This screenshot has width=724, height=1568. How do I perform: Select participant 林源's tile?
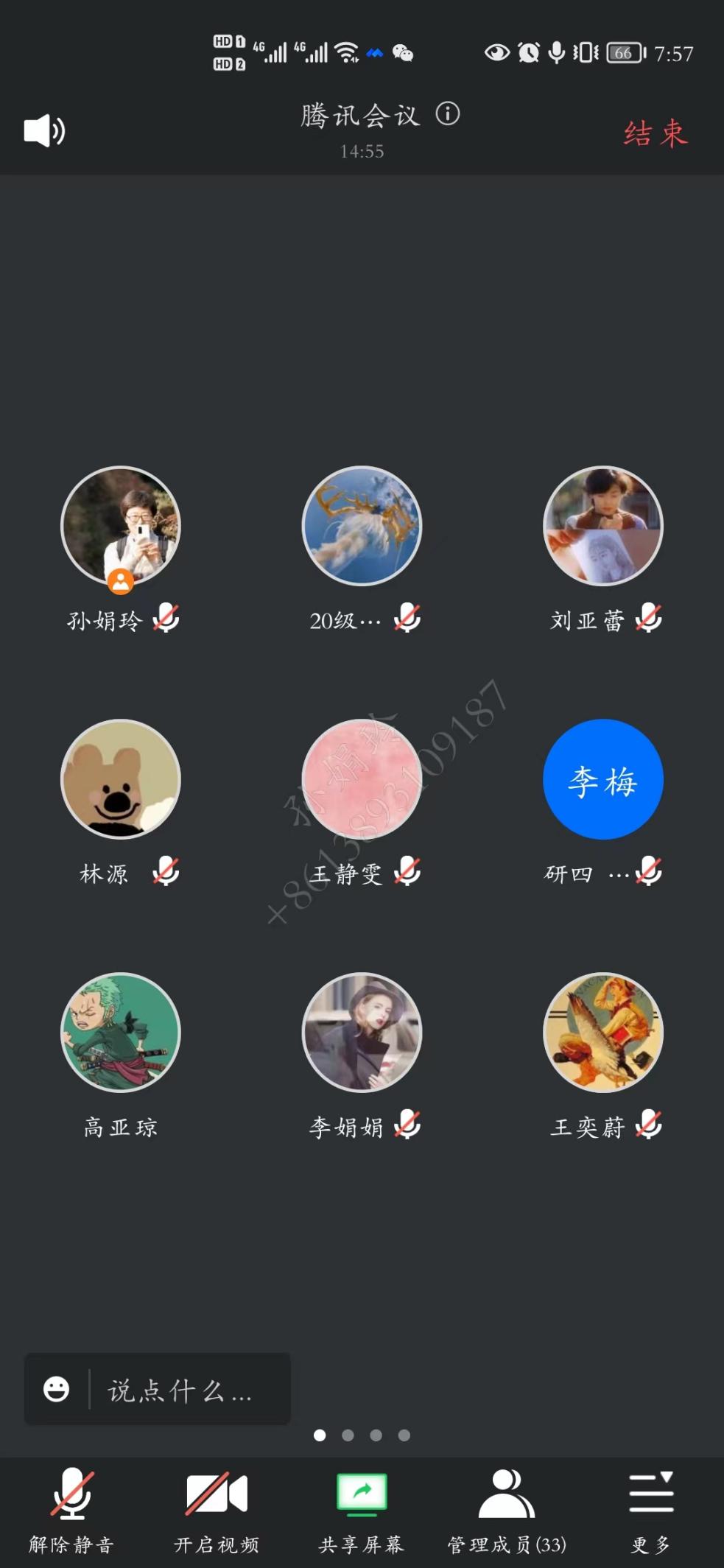point(121,779)
